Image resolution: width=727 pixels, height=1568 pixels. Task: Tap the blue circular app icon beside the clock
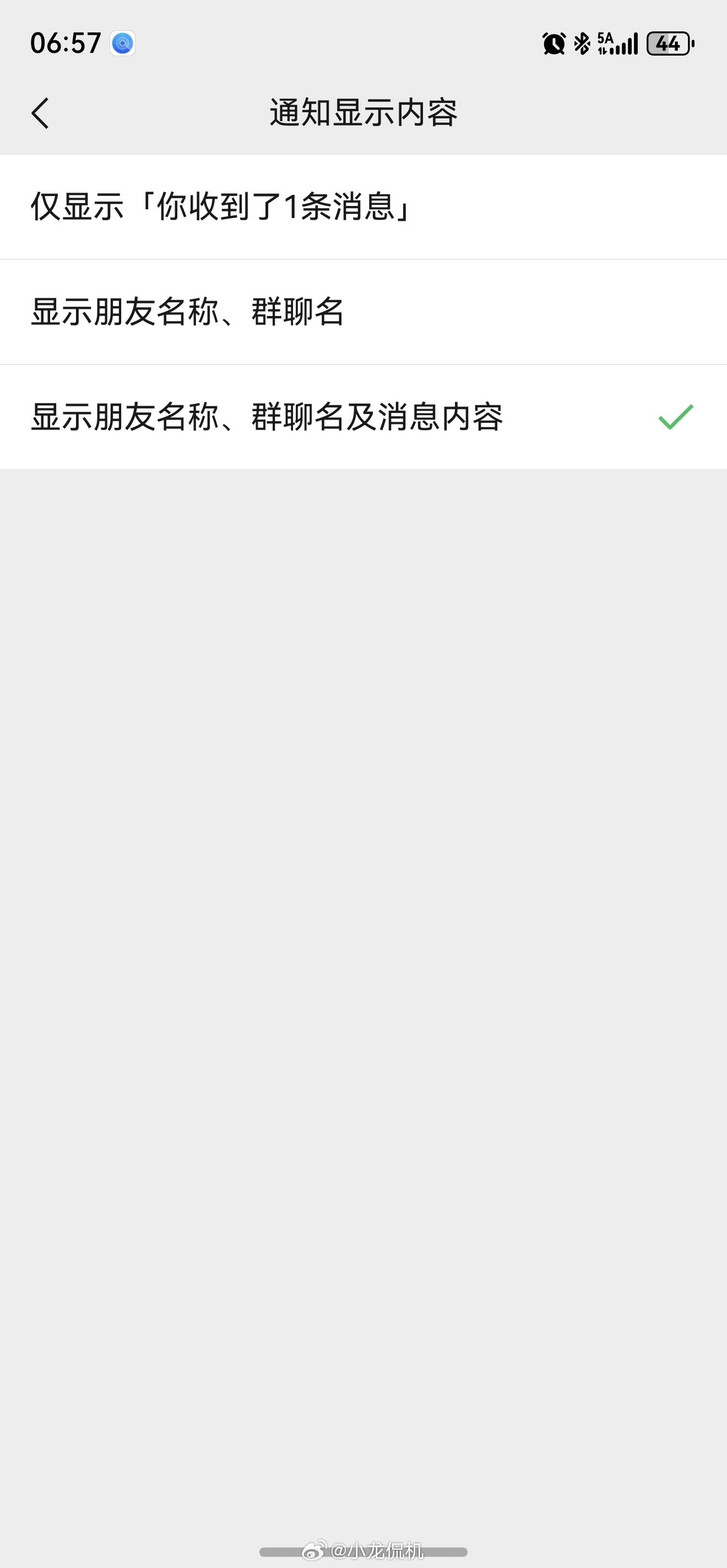tap(122, 43)
